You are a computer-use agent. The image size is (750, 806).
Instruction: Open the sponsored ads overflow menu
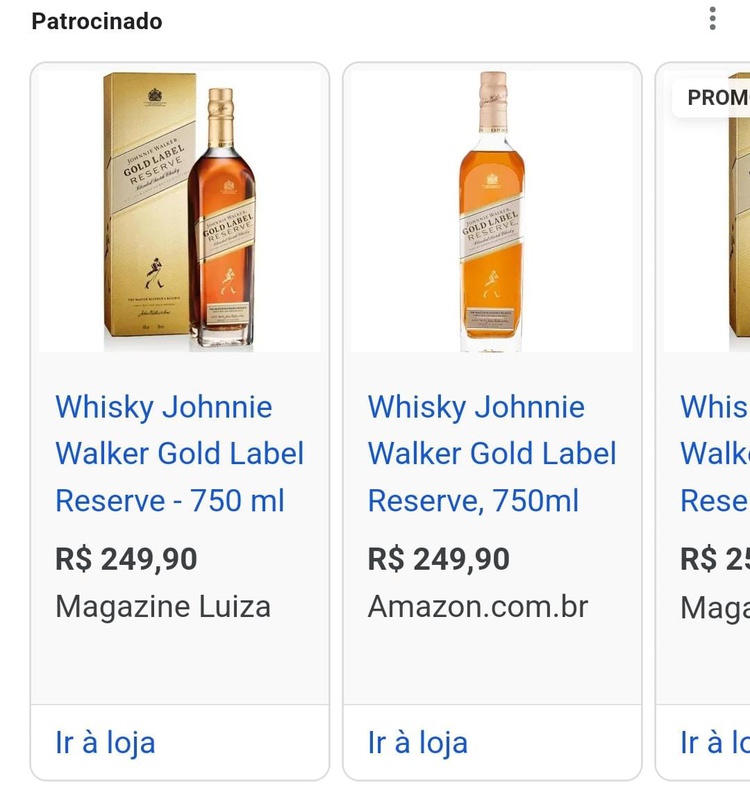(712, 19)
